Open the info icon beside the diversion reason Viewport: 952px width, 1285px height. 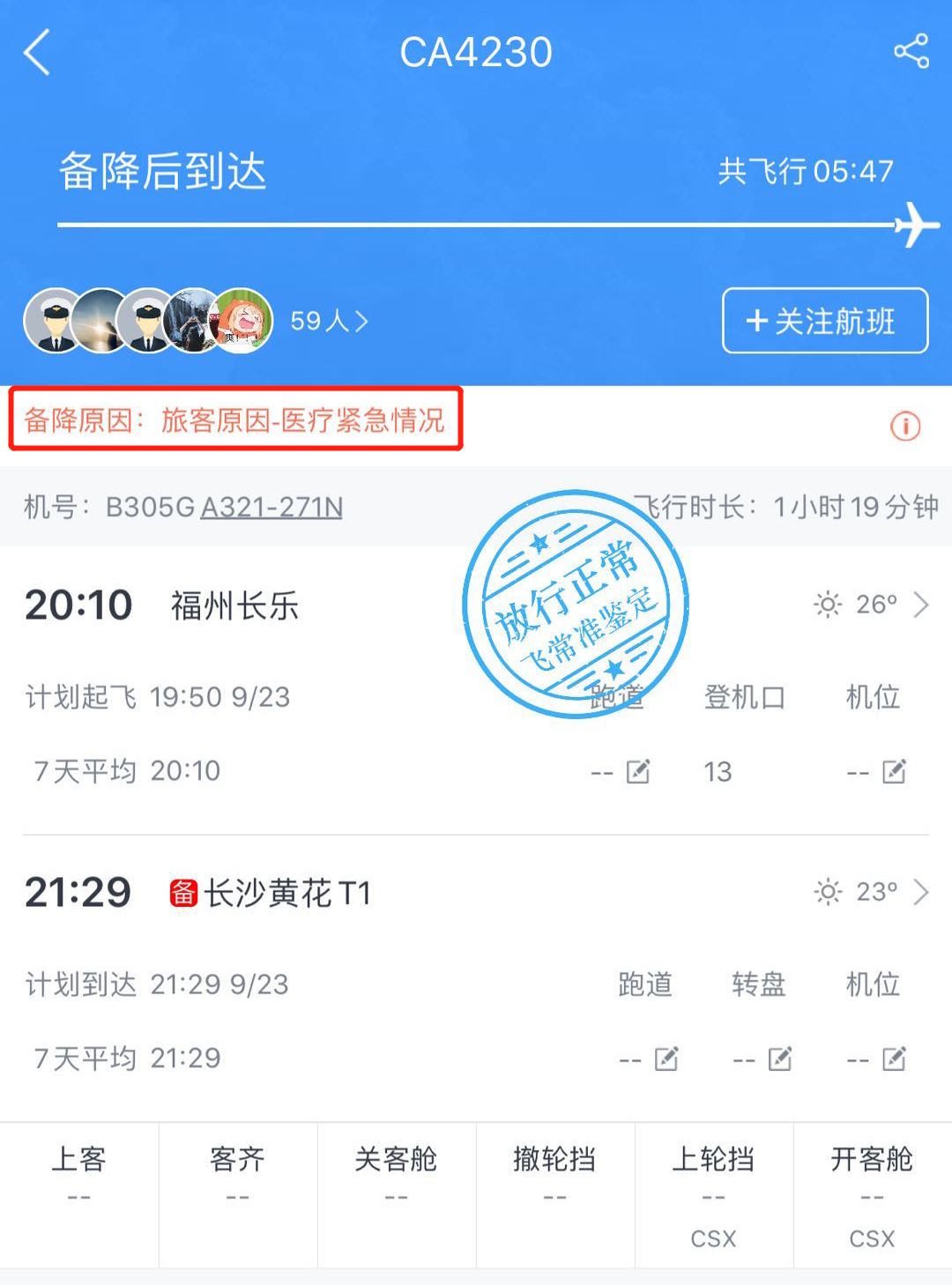[x=904, y=427]
